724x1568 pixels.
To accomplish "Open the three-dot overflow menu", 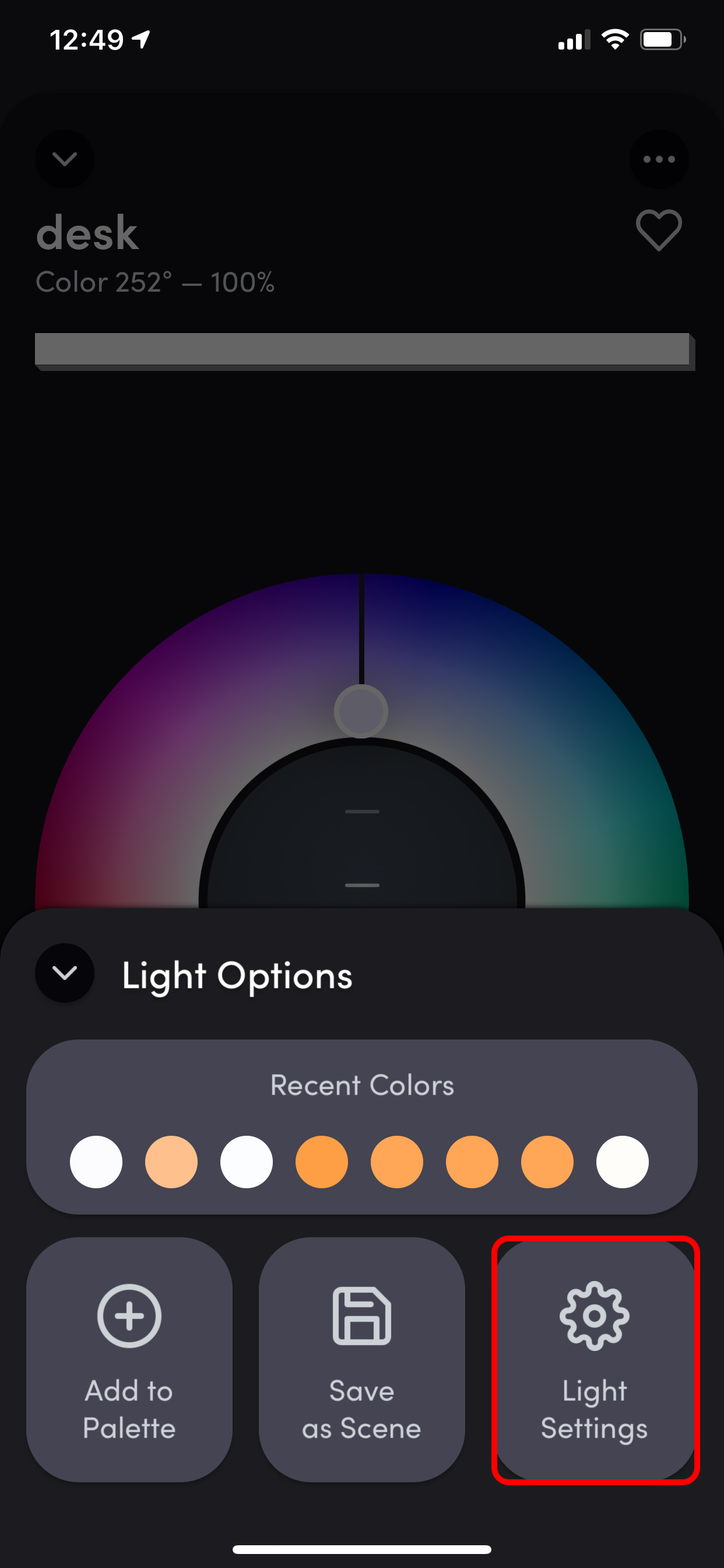I will click(x=659, y=159).
